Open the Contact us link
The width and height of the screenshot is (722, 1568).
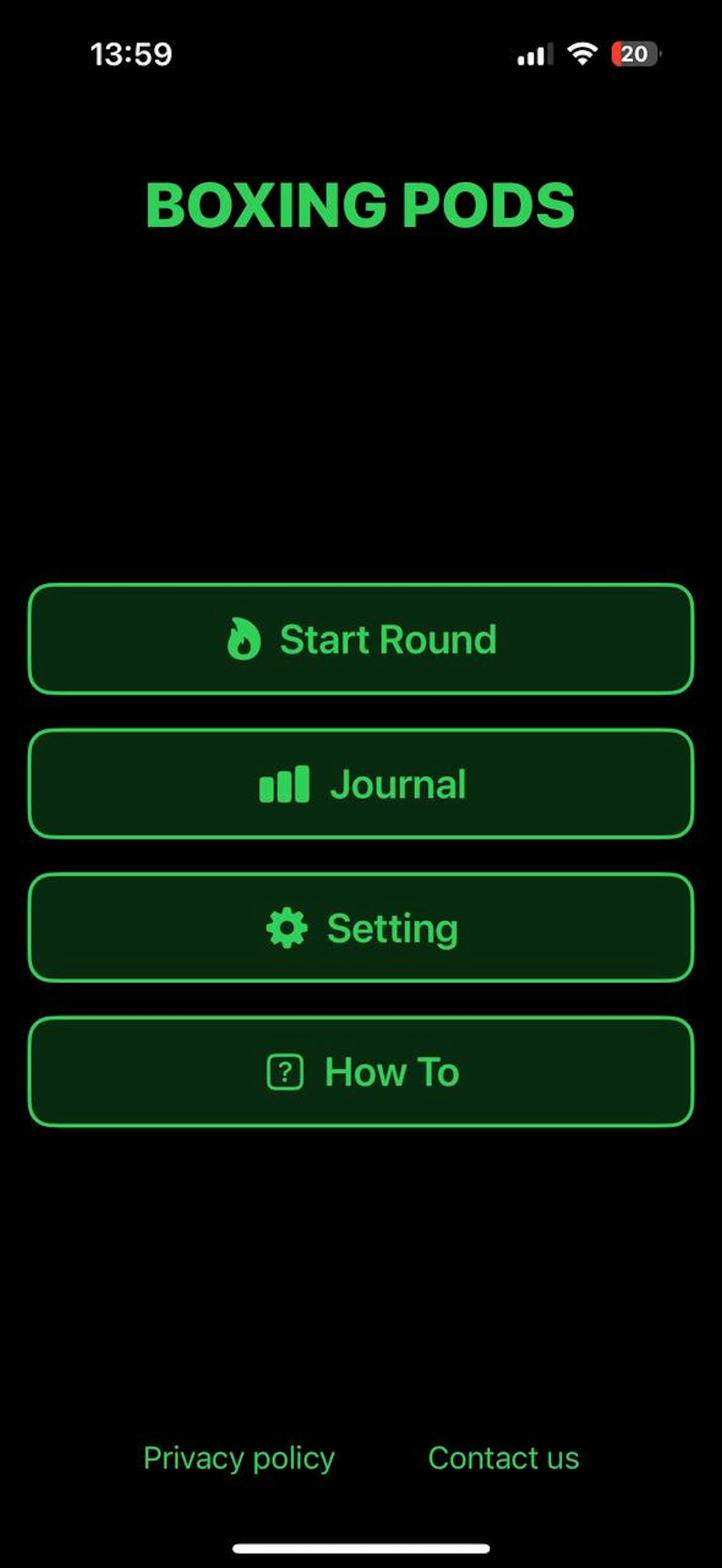503,1459
